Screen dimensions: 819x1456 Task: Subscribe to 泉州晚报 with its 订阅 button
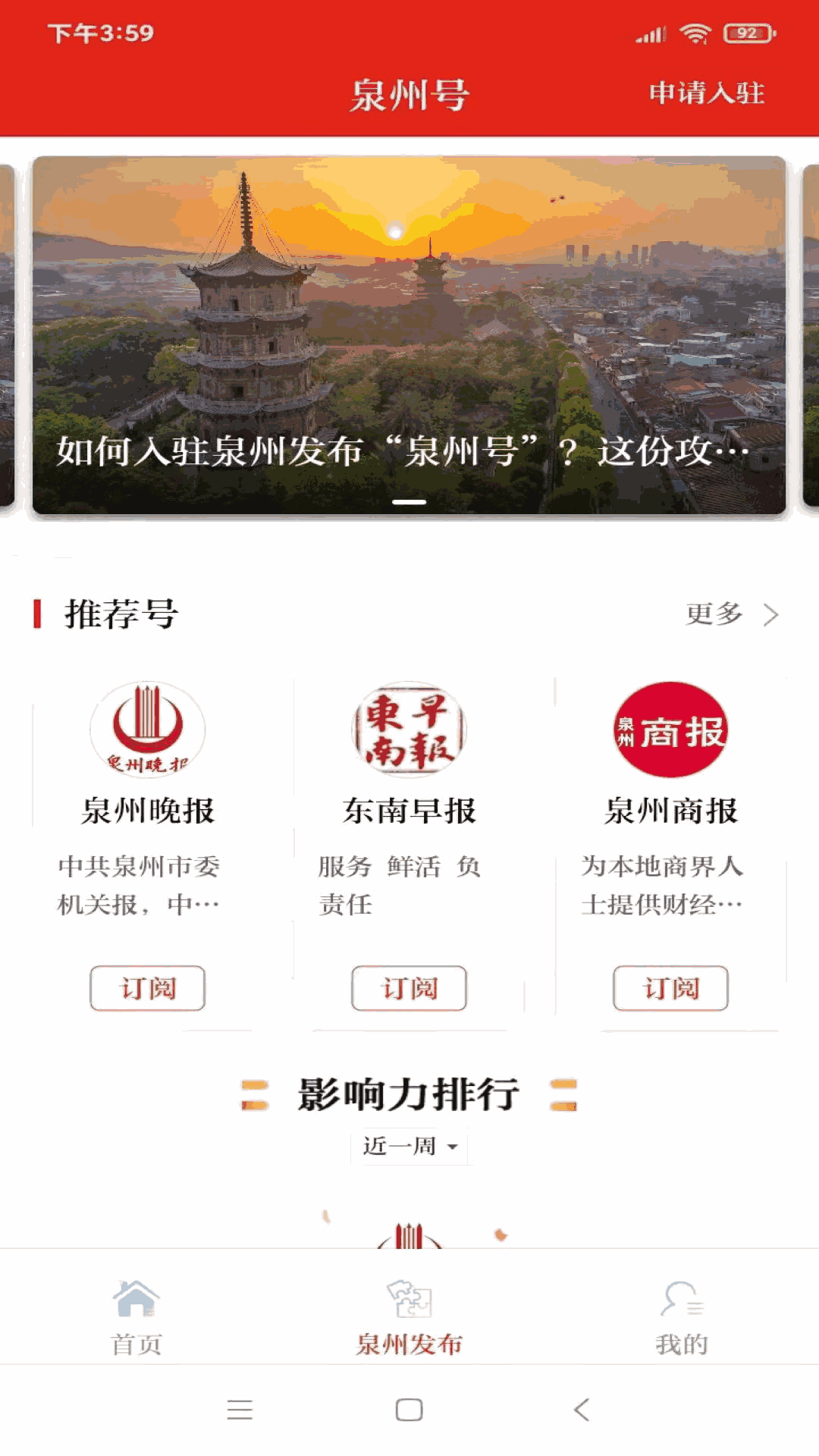(148, 988)
